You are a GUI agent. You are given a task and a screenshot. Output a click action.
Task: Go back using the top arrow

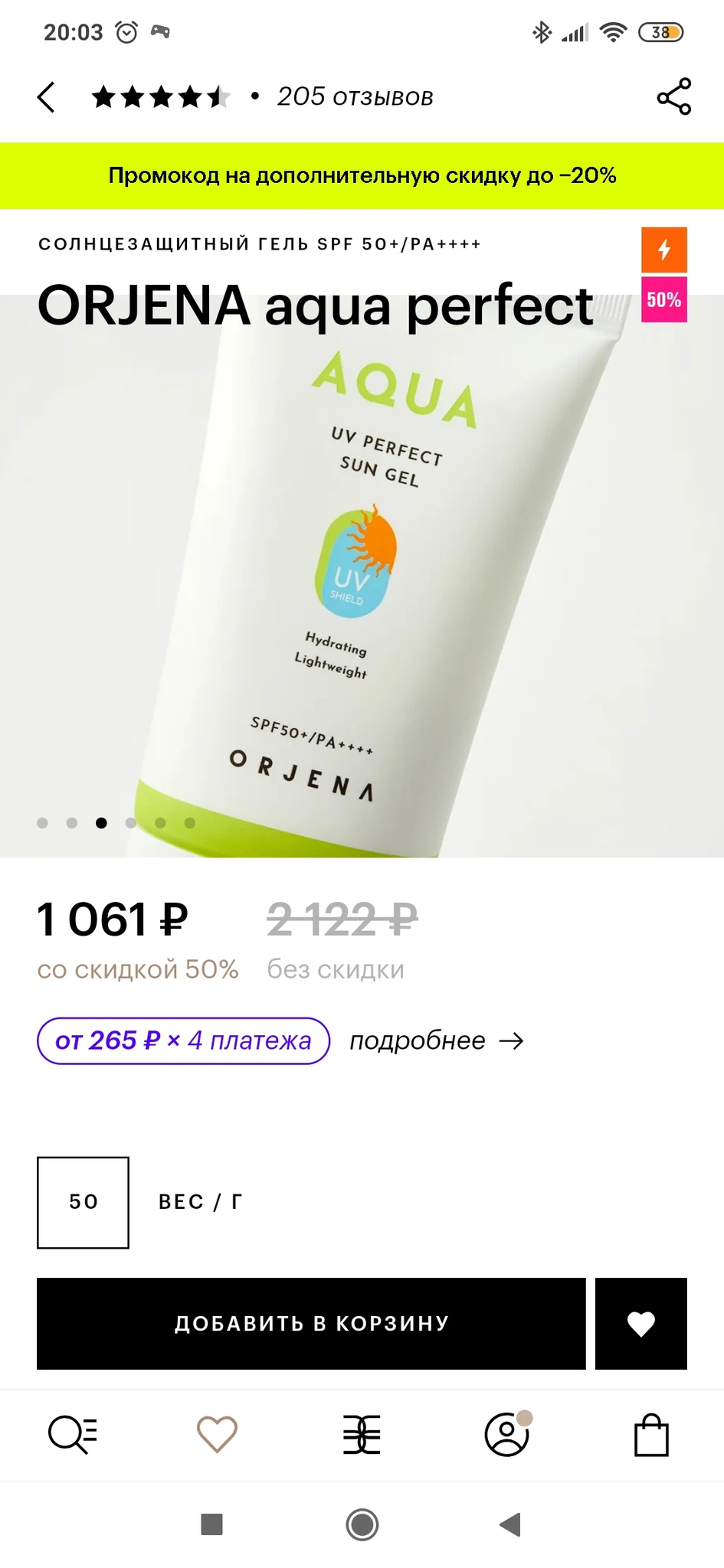46,97
